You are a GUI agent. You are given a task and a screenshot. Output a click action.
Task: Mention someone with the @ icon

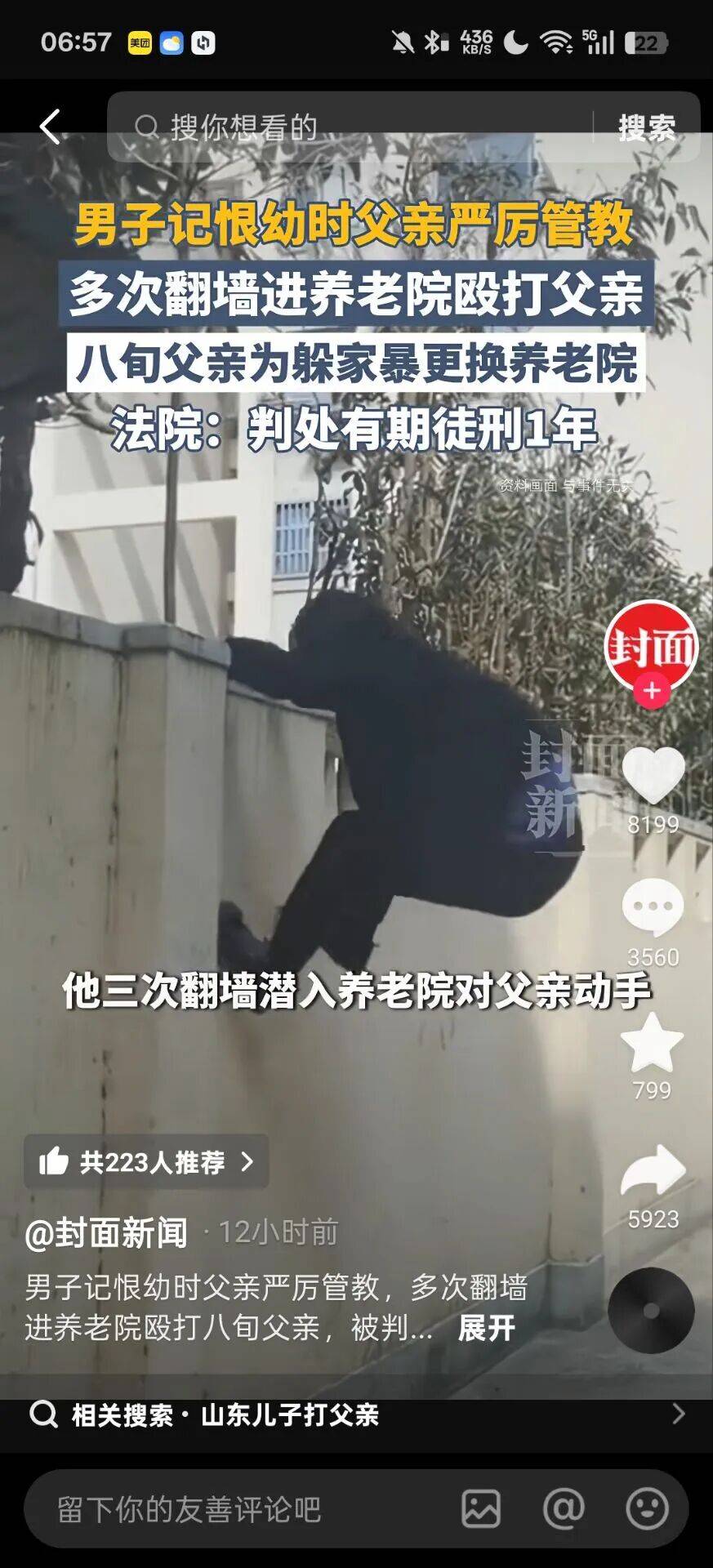[x=564, y=1508]
